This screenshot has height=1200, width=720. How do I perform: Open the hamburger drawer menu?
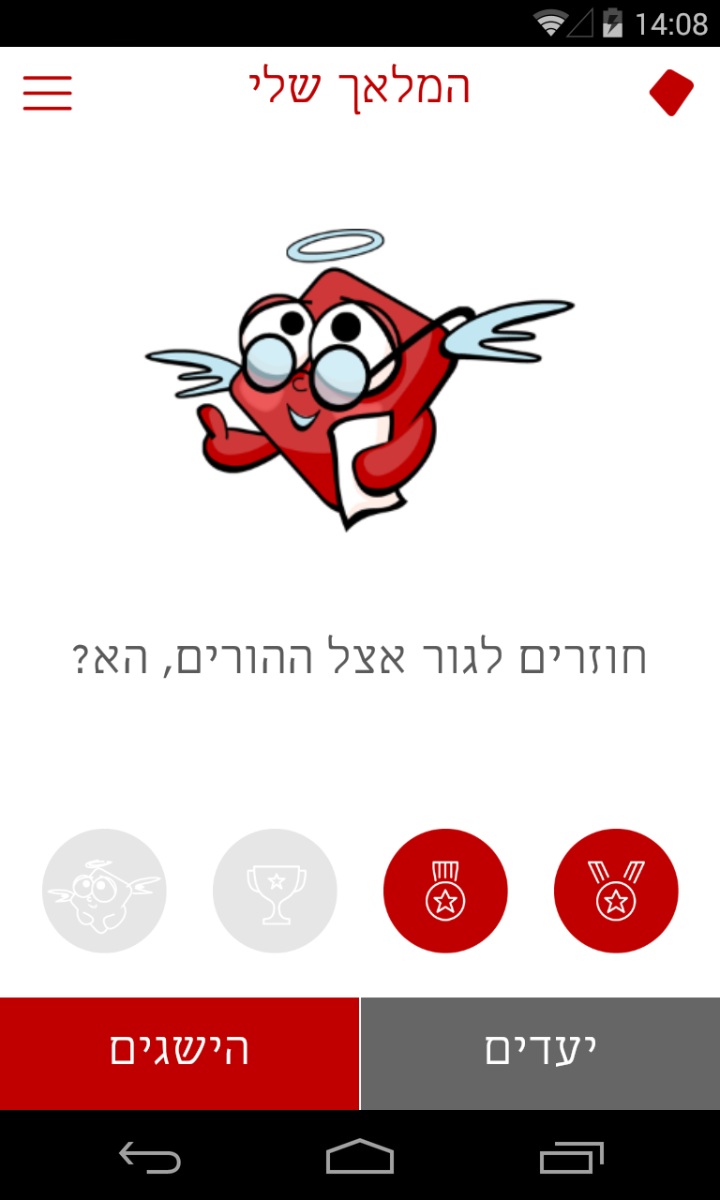click(47, 91)
